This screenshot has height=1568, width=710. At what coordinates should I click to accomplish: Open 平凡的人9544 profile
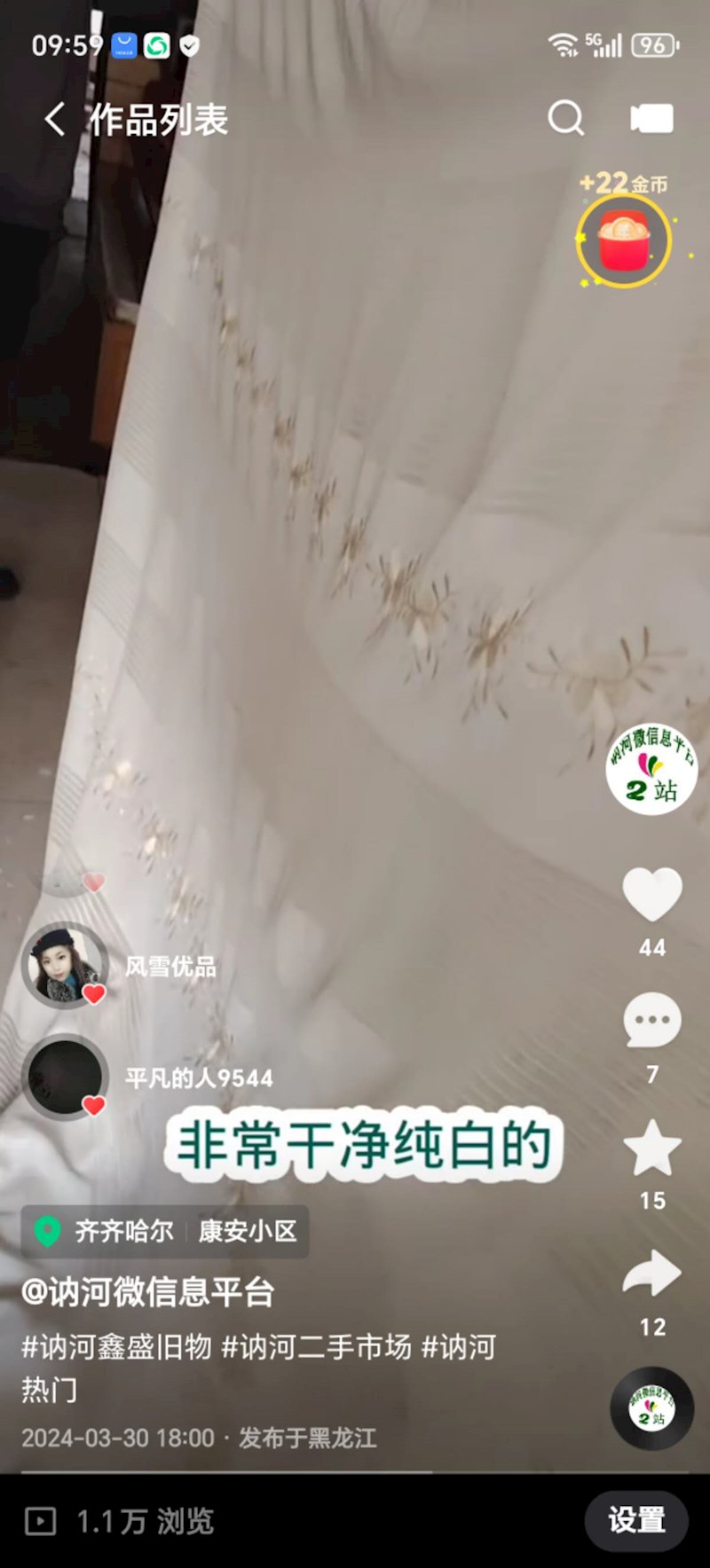[x=66, y=1077]
